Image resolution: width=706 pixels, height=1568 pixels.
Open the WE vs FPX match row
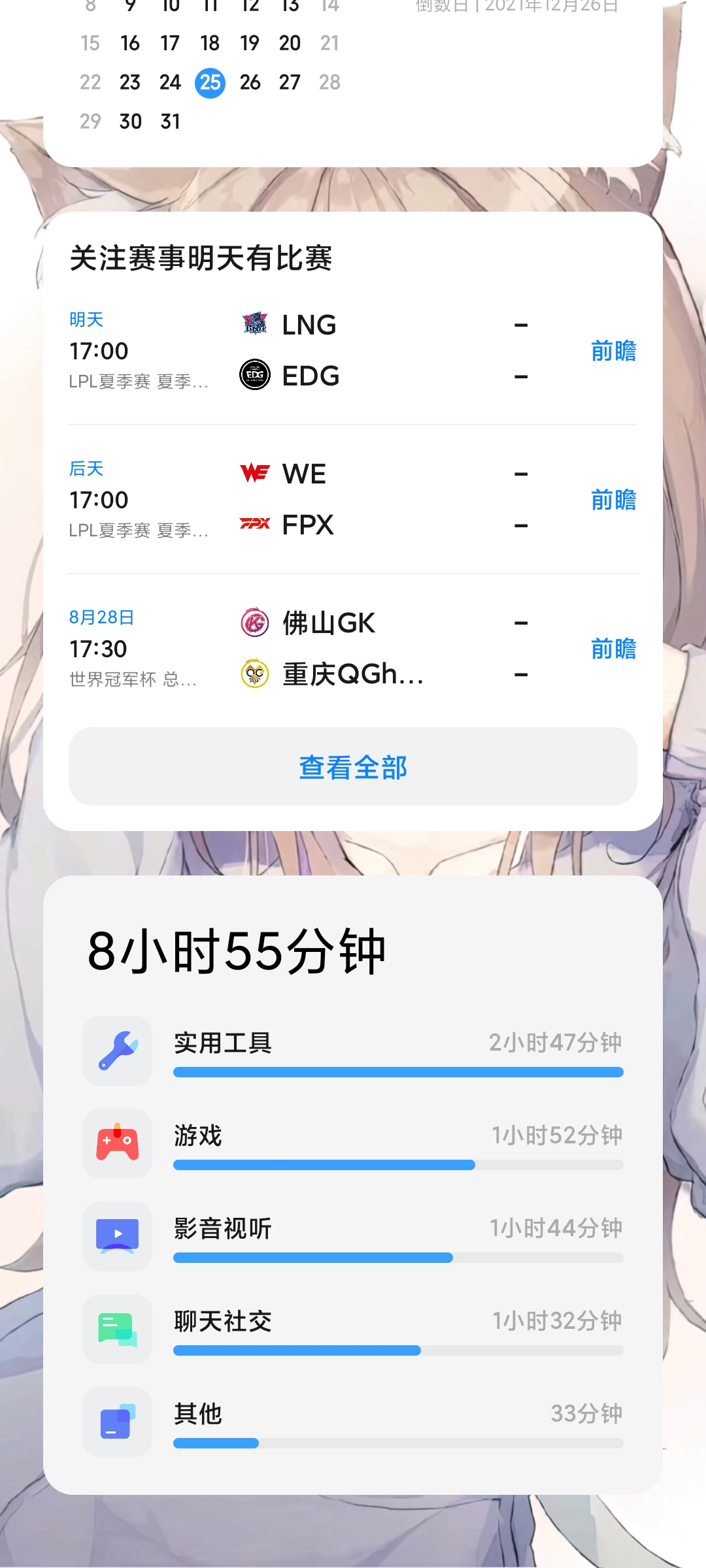click(x=353, y=500)
